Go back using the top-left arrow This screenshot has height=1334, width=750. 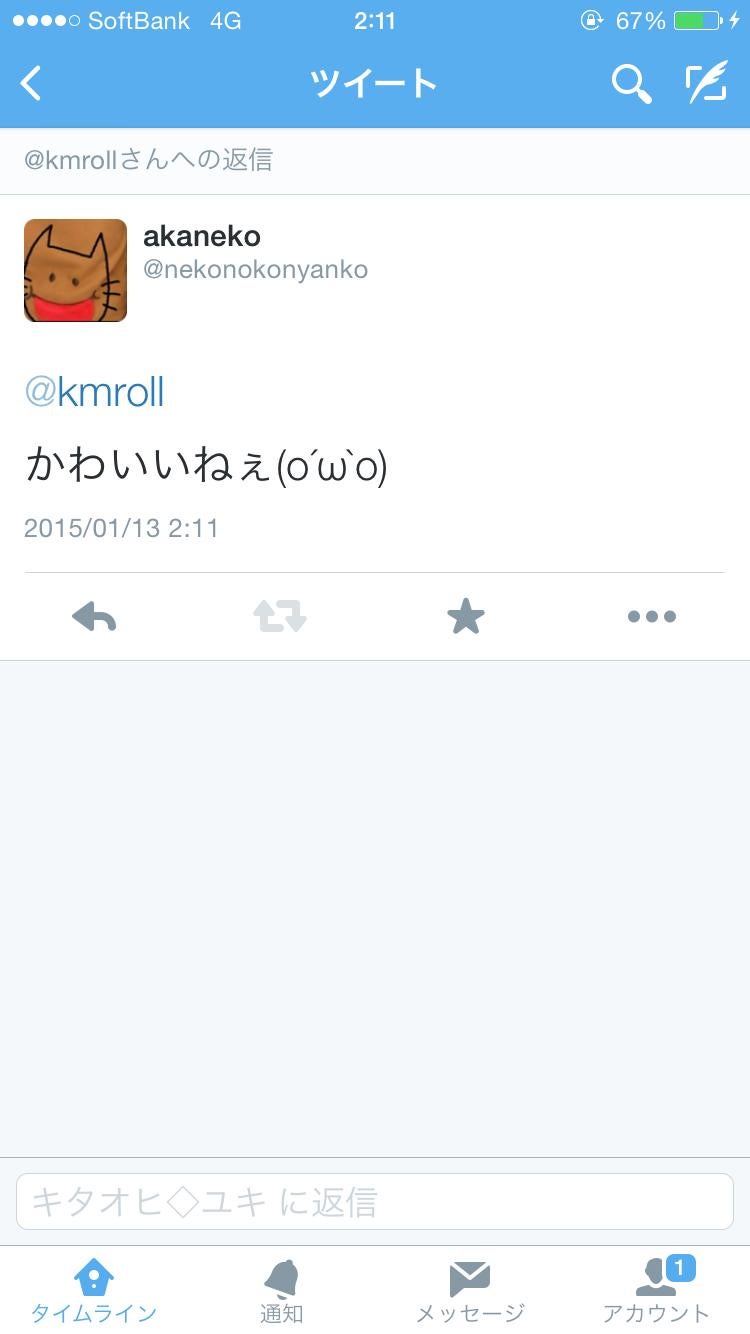(32, 84)
